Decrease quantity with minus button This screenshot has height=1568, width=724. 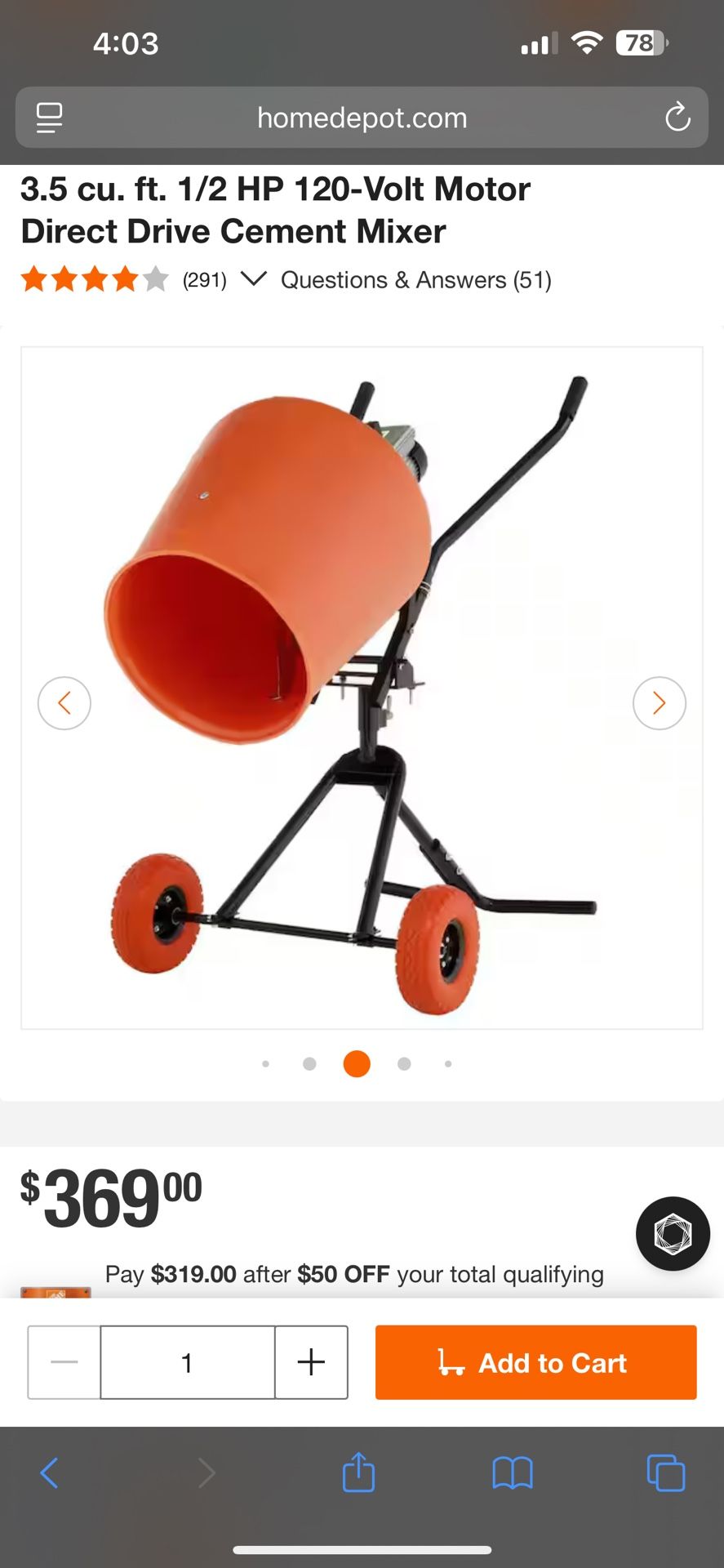pyautogui.click(x=64, y=1362)
